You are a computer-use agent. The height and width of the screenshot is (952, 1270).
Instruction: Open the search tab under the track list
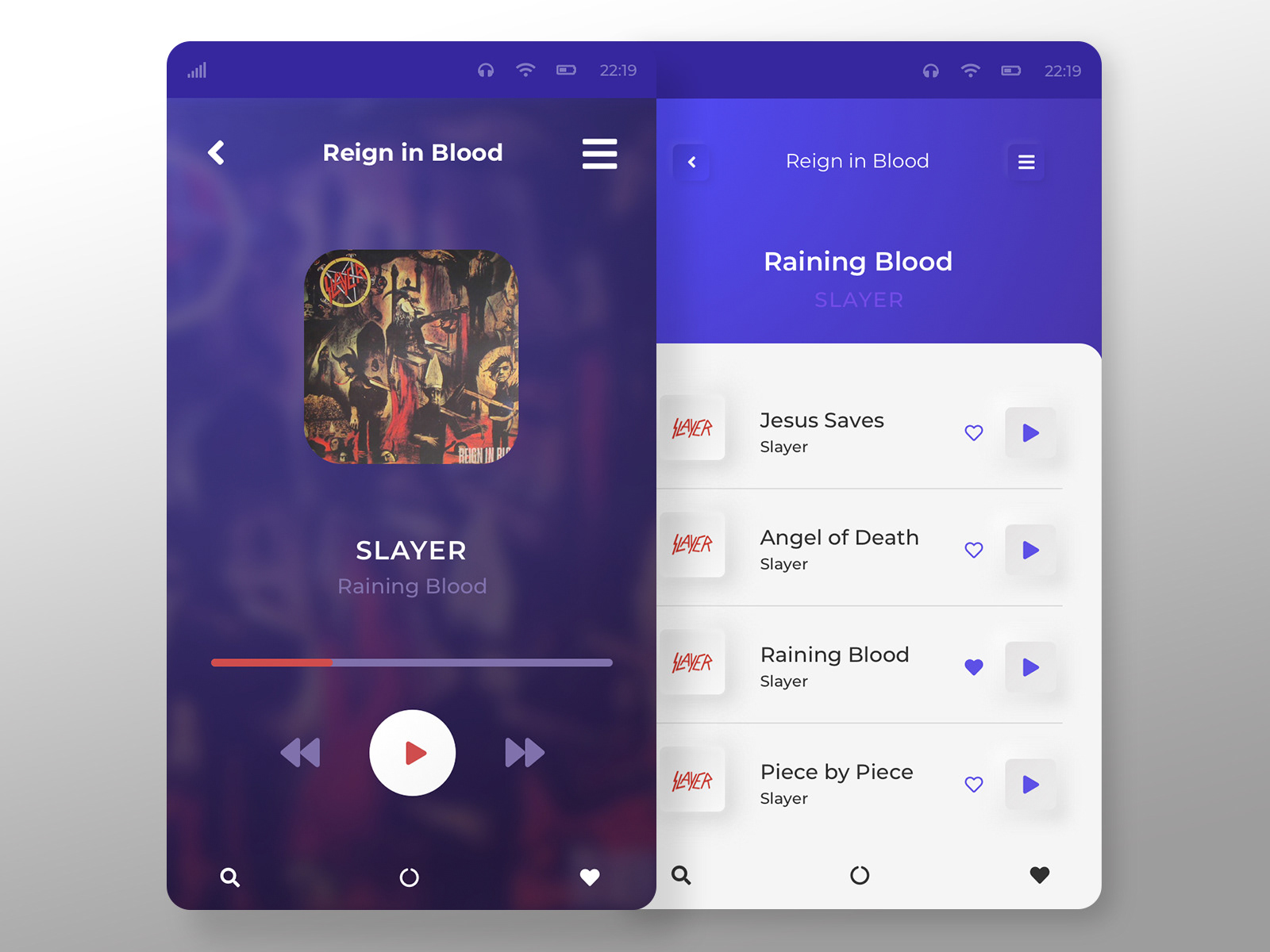click(x=681, y=875)
